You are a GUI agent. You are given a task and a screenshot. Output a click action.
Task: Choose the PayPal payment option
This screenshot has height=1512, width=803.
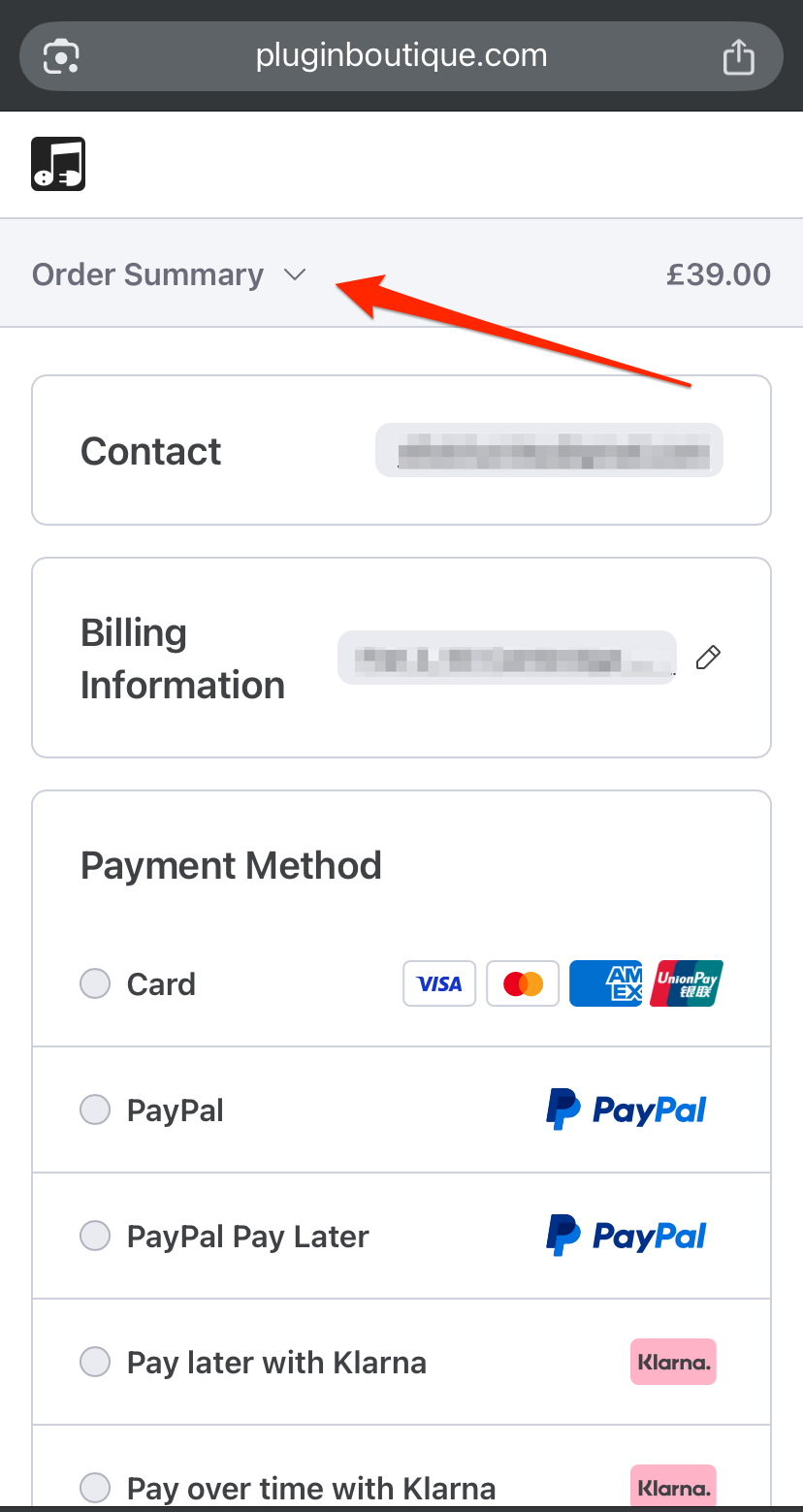tap(95, 1110)
